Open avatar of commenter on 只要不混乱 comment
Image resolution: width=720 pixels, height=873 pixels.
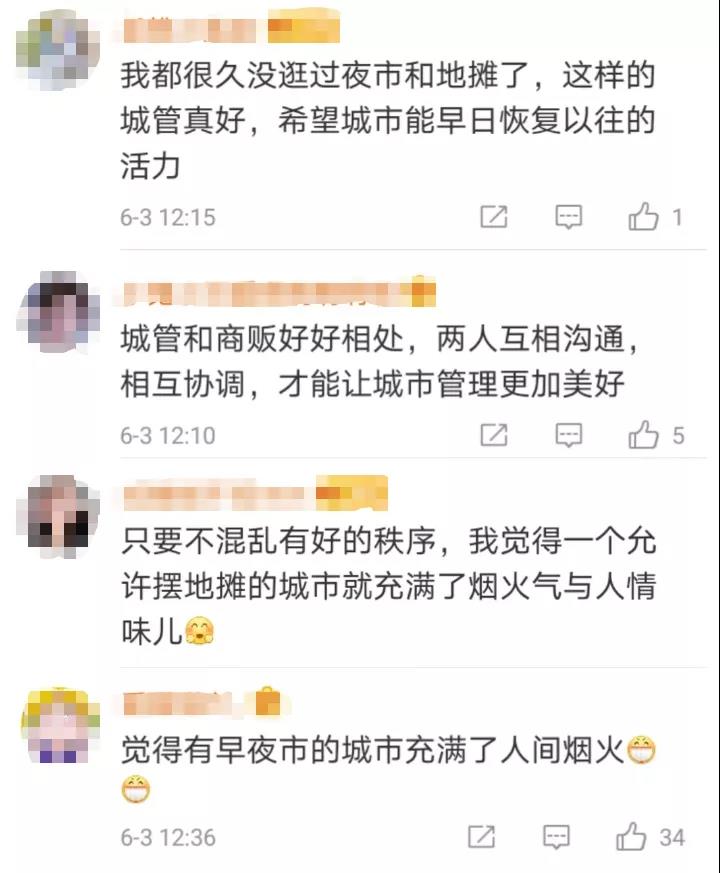point(58,516)
